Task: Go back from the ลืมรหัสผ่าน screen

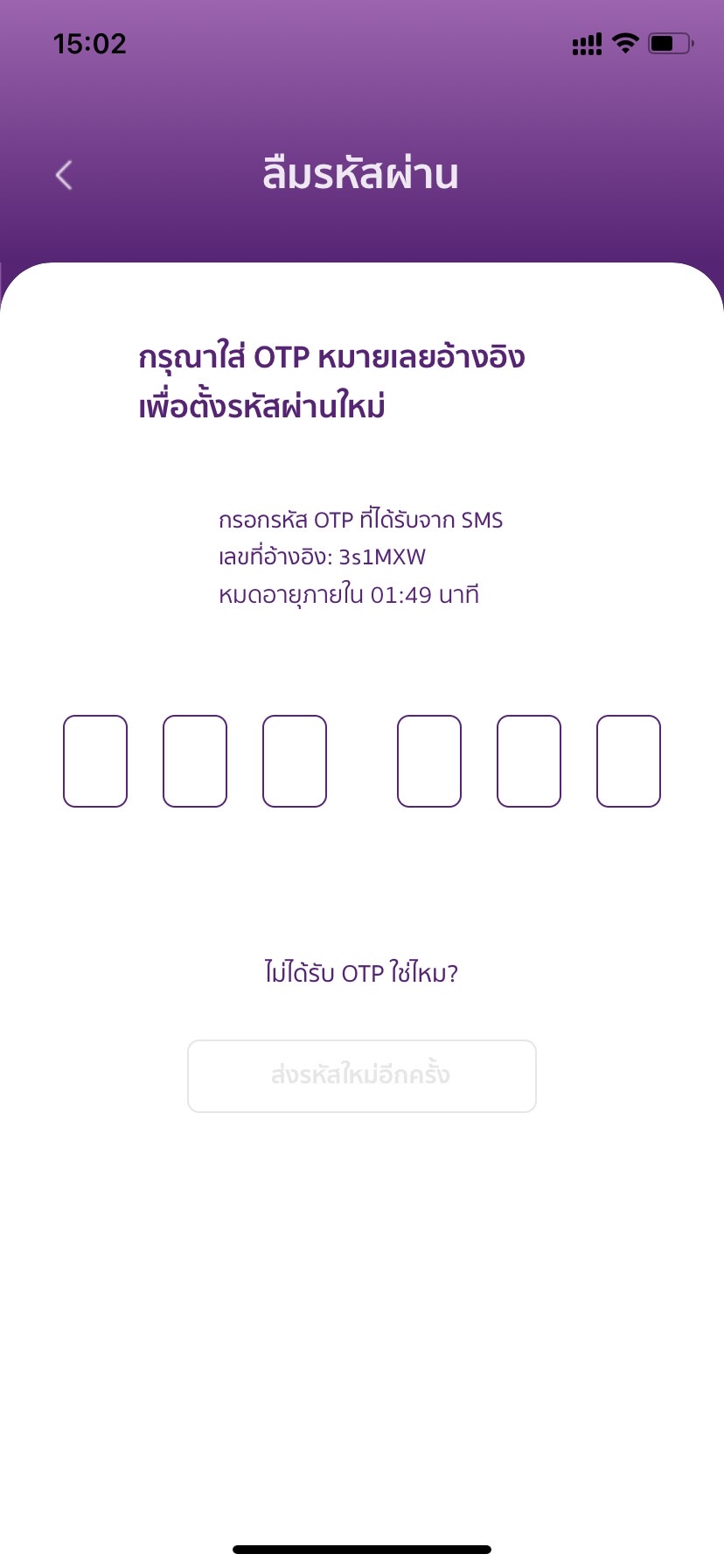Action: [x=64, y=175]
